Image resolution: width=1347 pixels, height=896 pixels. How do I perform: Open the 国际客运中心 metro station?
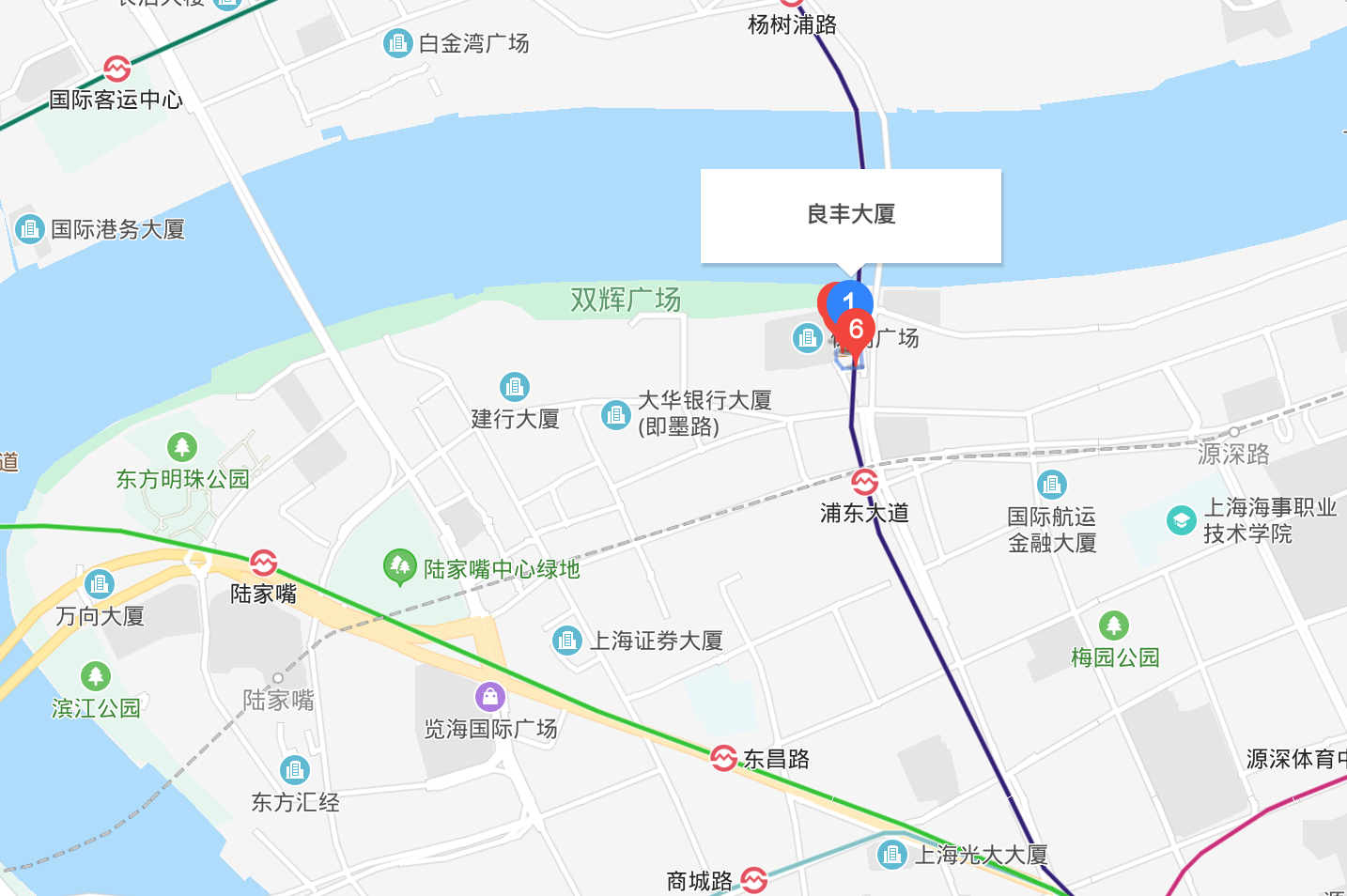pyautogui.click(x=117, y=69)
